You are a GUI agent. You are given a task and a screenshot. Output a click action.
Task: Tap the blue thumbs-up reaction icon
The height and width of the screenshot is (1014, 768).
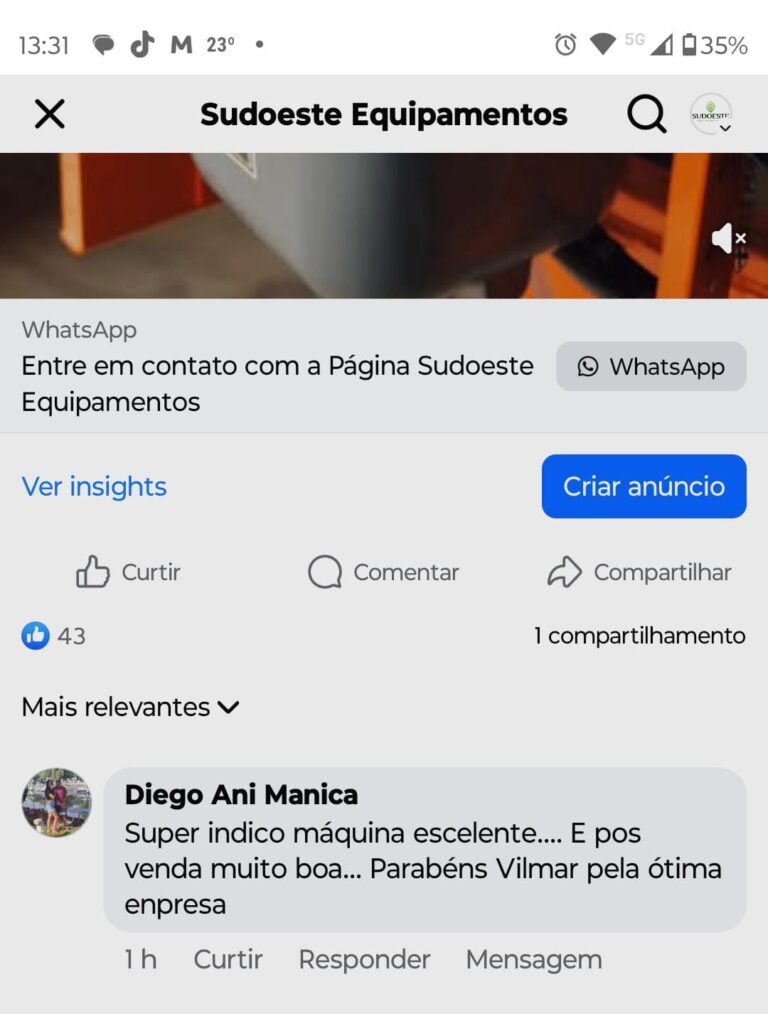[x=35, y=636]
